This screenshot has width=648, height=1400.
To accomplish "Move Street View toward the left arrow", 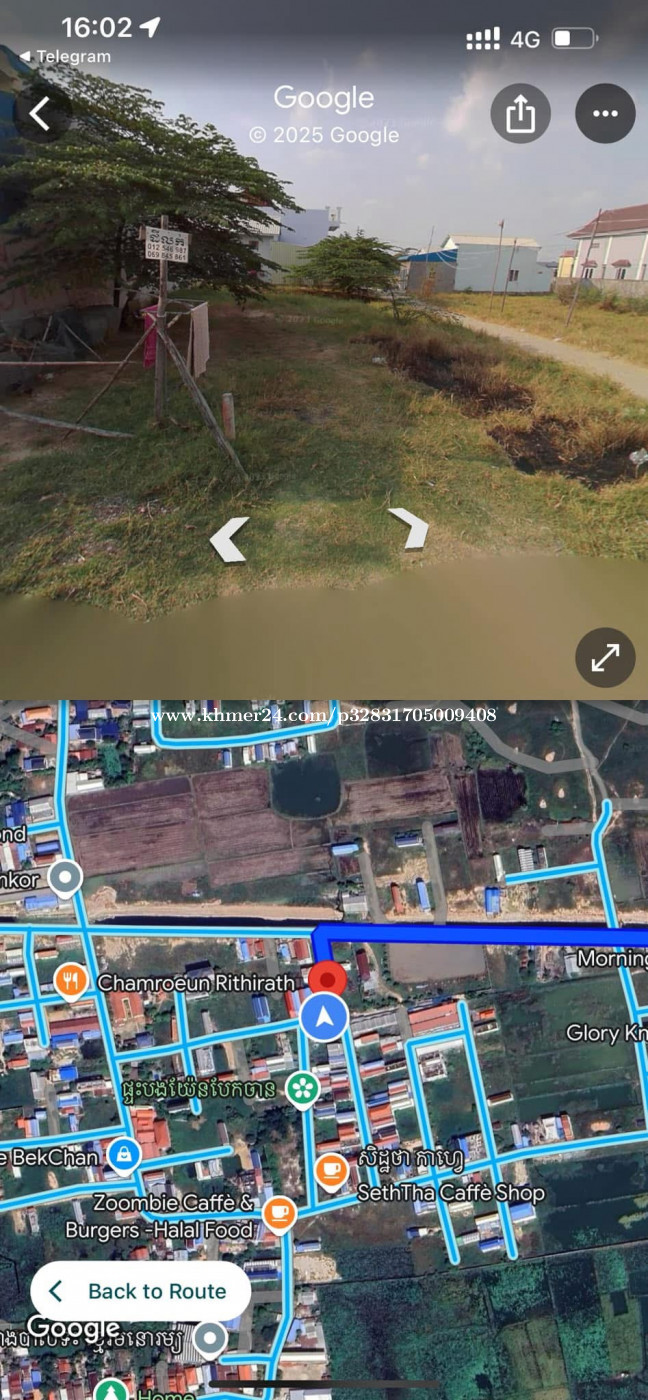I will (229, 540).
